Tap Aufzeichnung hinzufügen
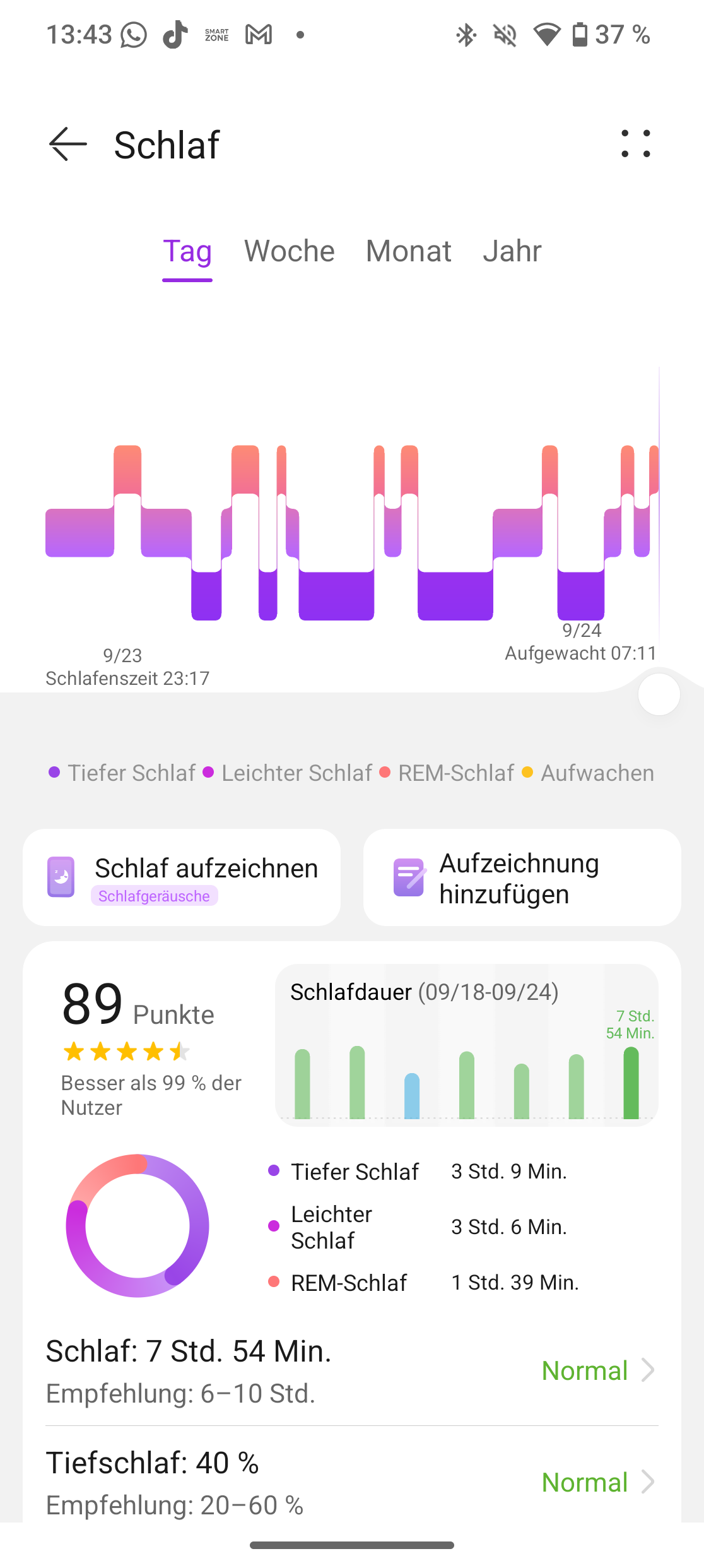This screenshot has width=704, height=1568. pos(522,877)
